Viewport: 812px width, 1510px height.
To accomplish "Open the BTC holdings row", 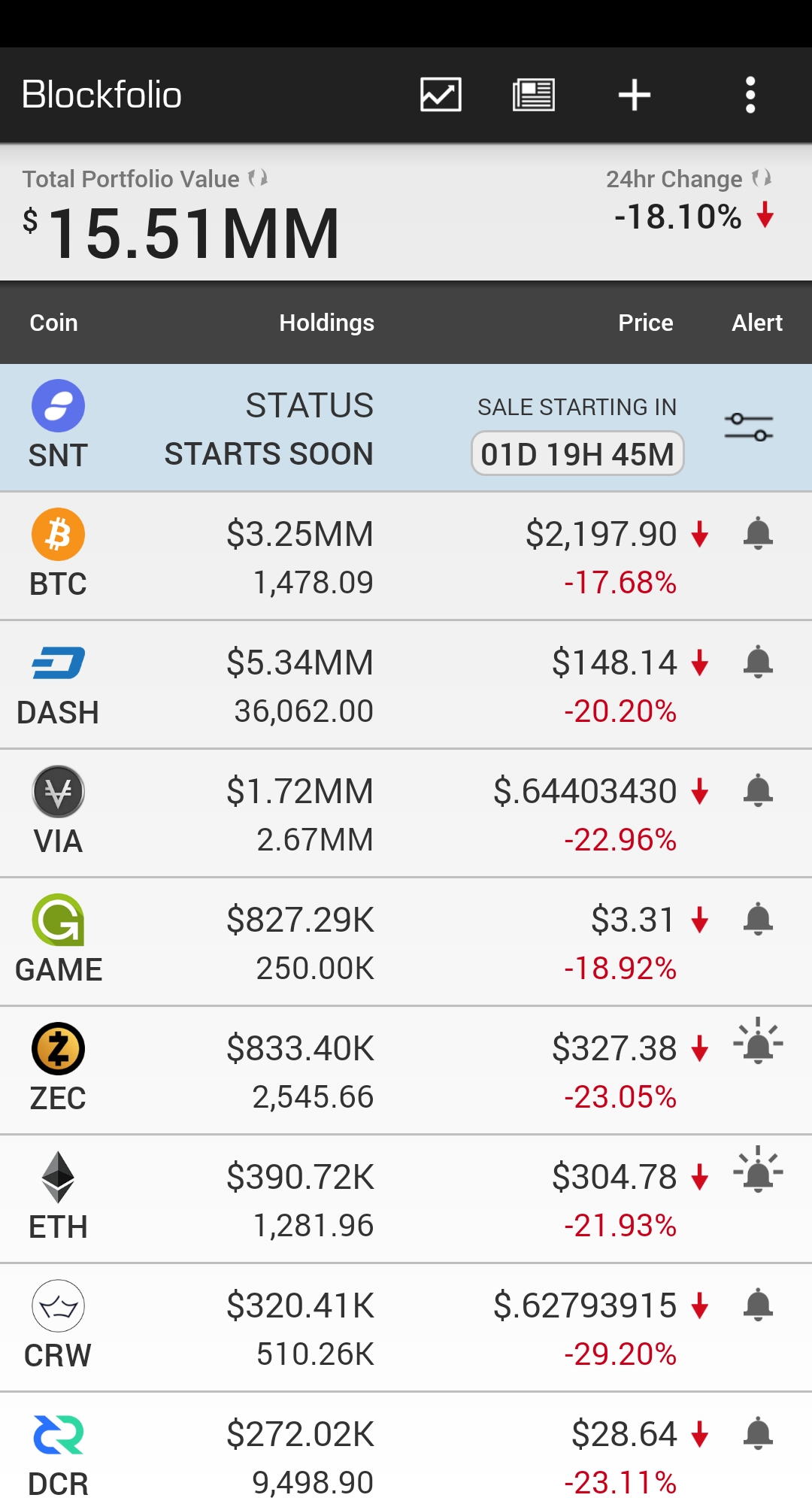I will (x=406, y=556).
